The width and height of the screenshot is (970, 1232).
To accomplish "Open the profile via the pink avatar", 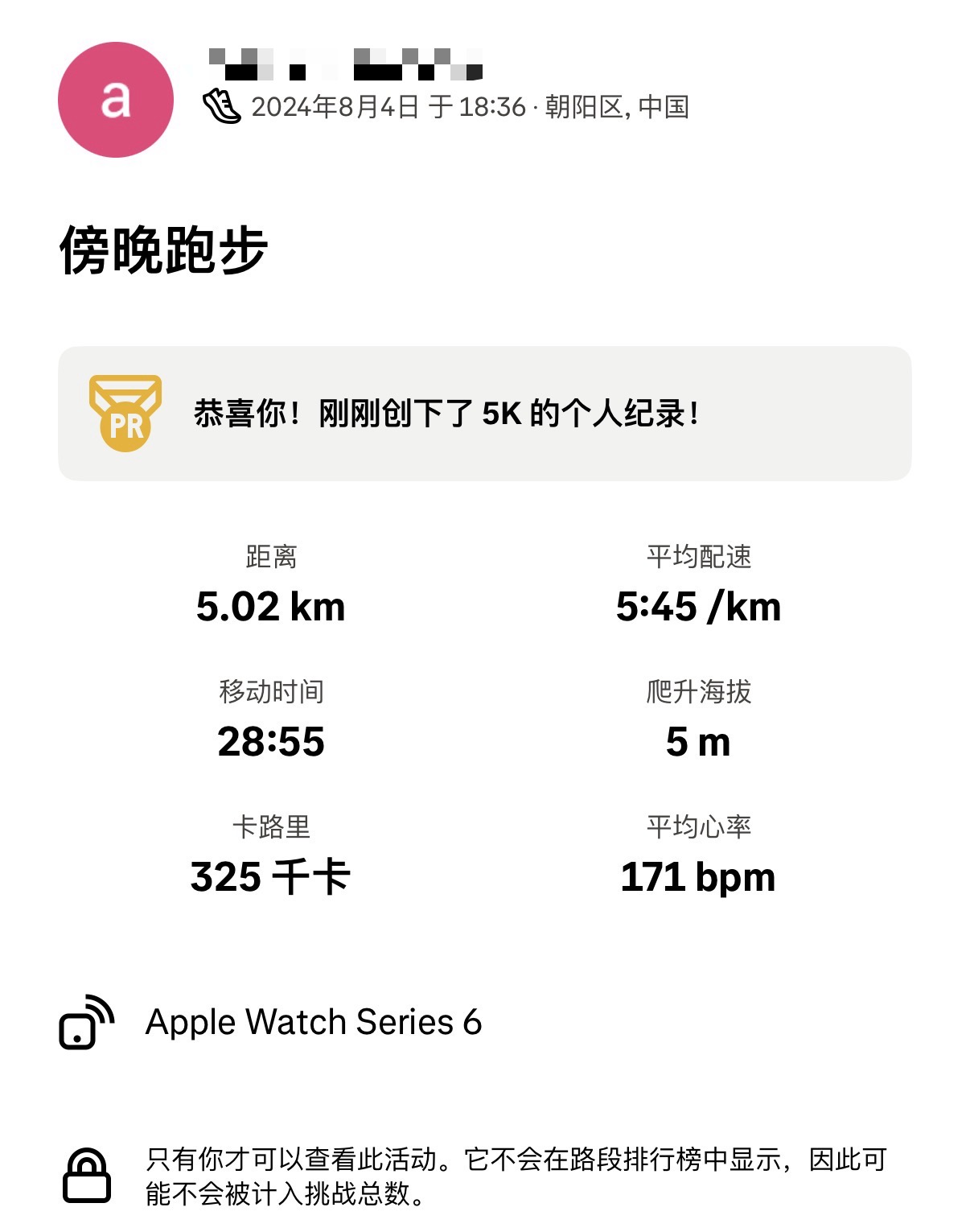I will pos(116,100).
